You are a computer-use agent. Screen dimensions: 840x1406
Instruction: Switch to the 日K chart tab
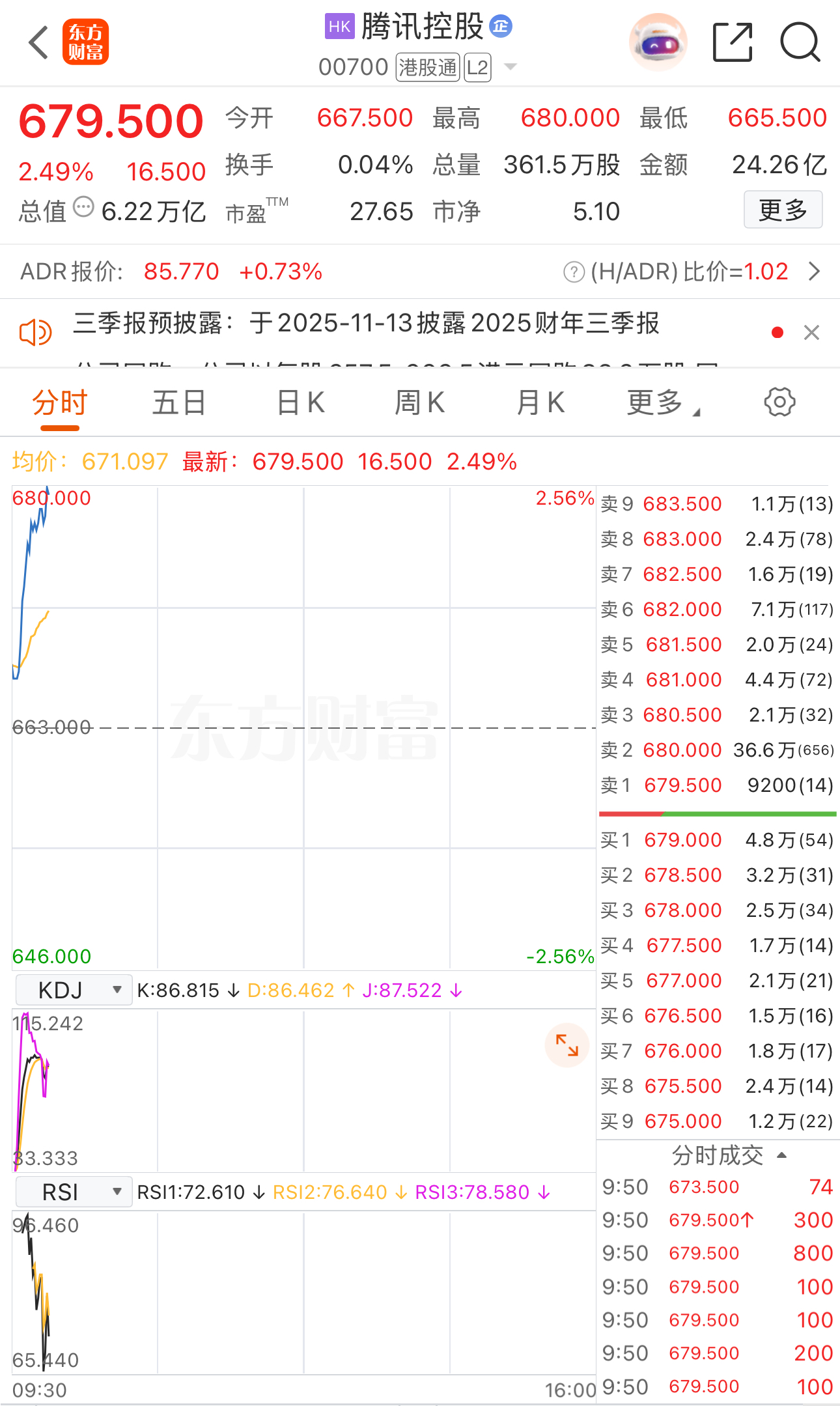(299, 402)
